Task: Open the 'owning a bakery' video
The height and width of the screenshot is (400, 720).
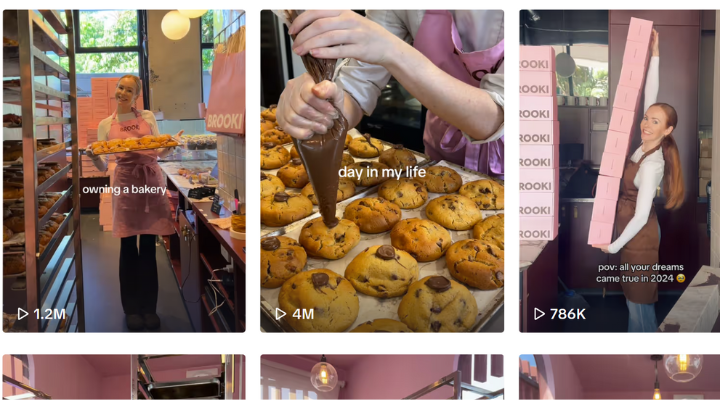Action: coord(123,170)
